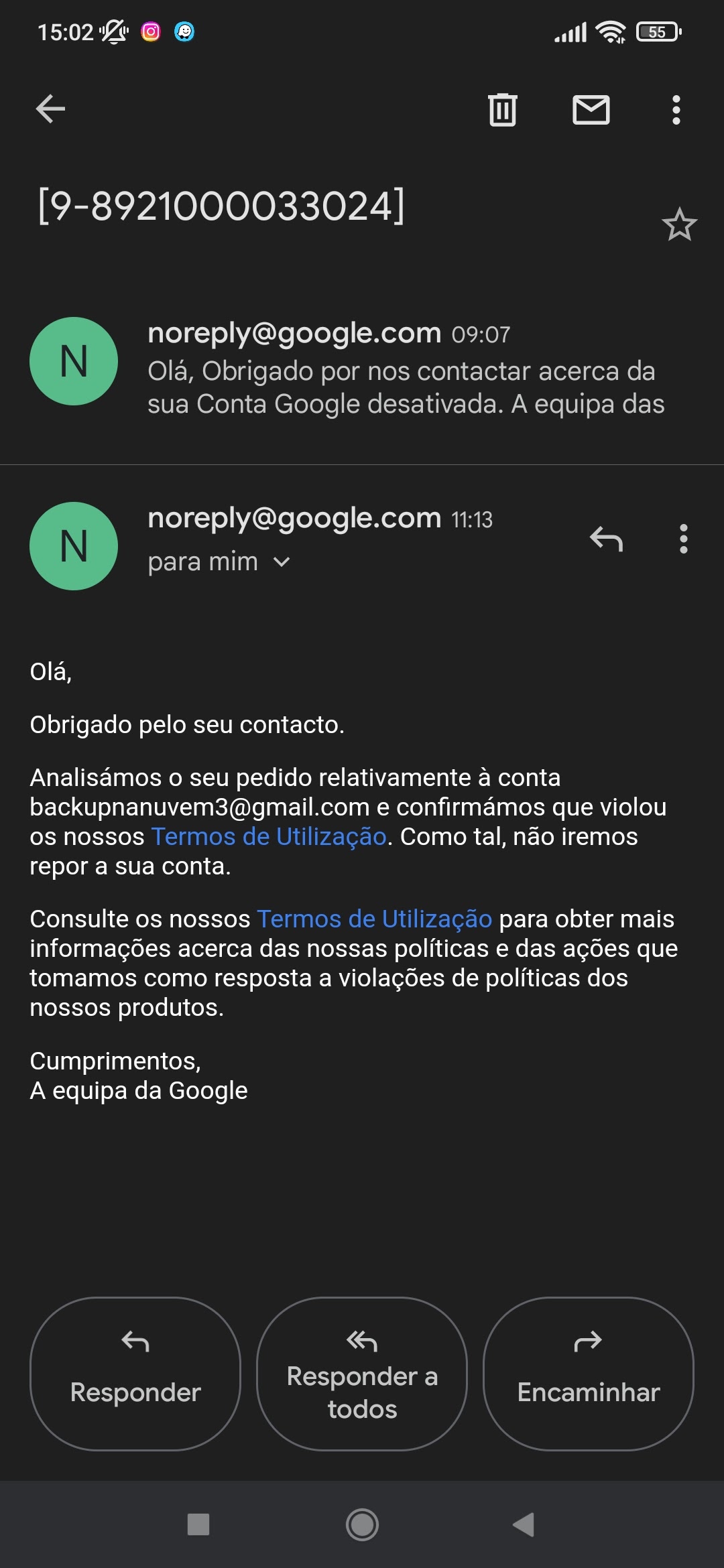Image resolution: width=724 pixels, height=1568 pixels.
Task: Delete this email conversation
Action: pyautogui.click(x=502, y=109)
